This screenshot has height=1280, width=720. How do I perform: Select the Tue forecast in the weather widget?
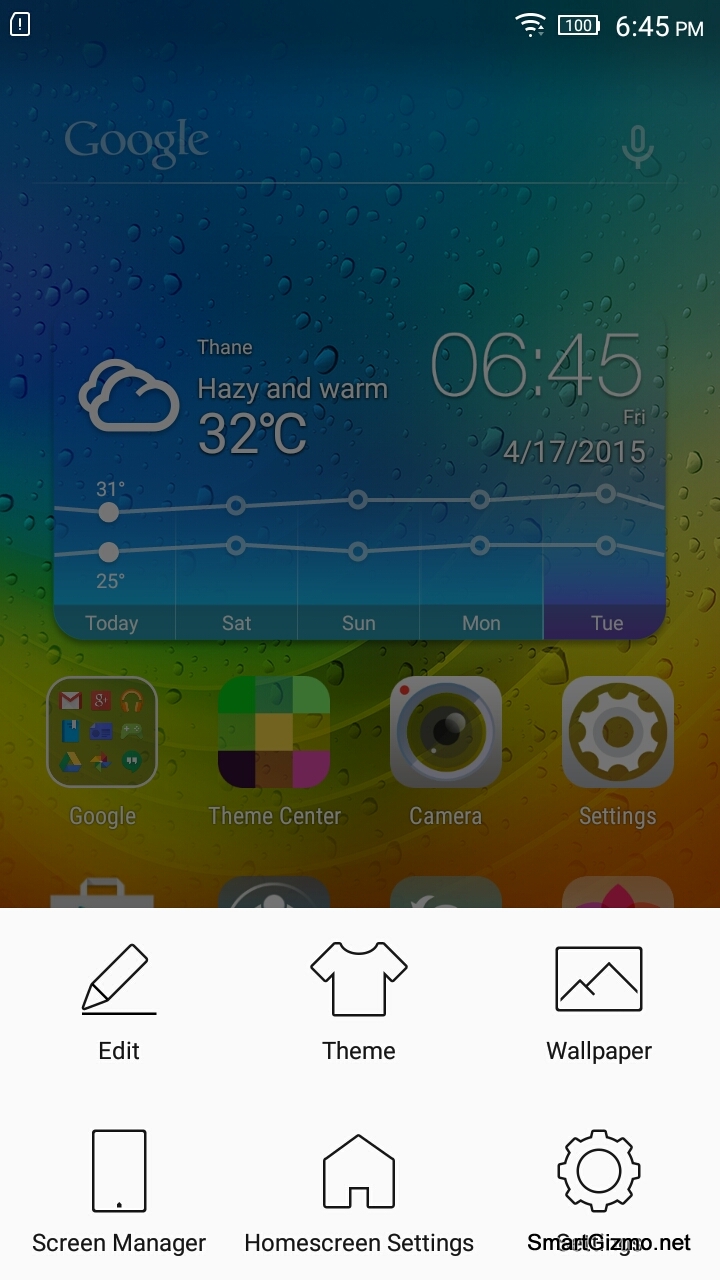[606, 622]
